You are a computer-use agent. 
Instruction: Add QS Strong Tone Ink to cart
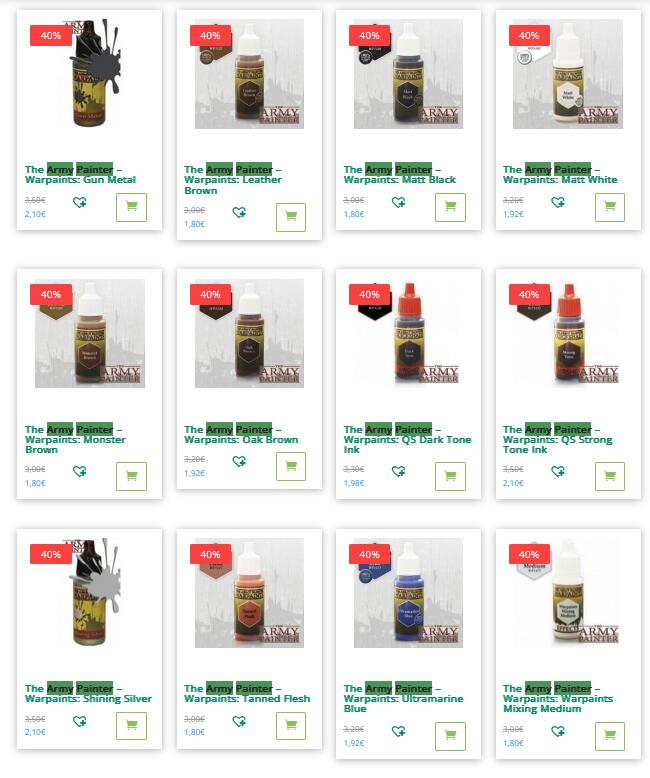click(609, 476)
